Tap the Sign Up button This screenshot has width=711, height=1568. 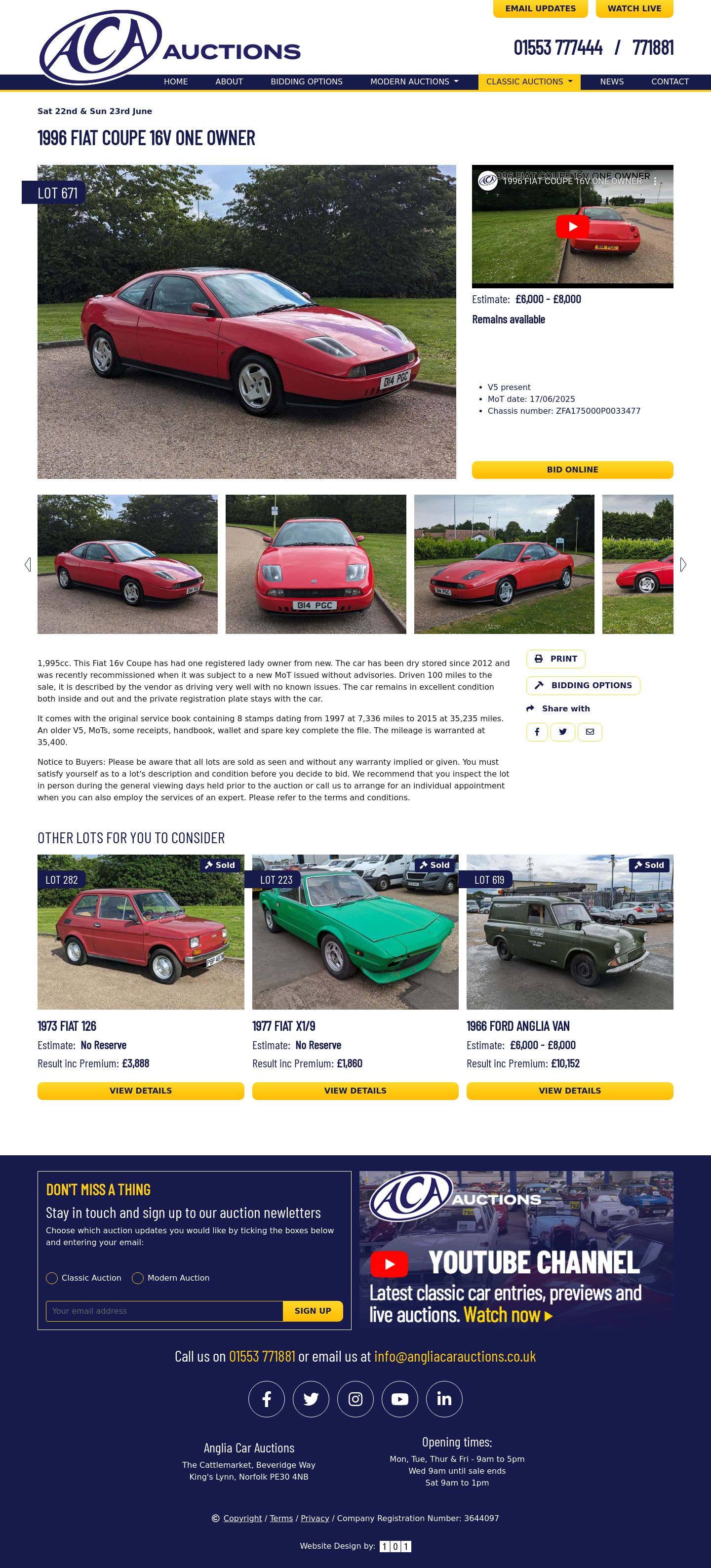(x=312, y=1310)
